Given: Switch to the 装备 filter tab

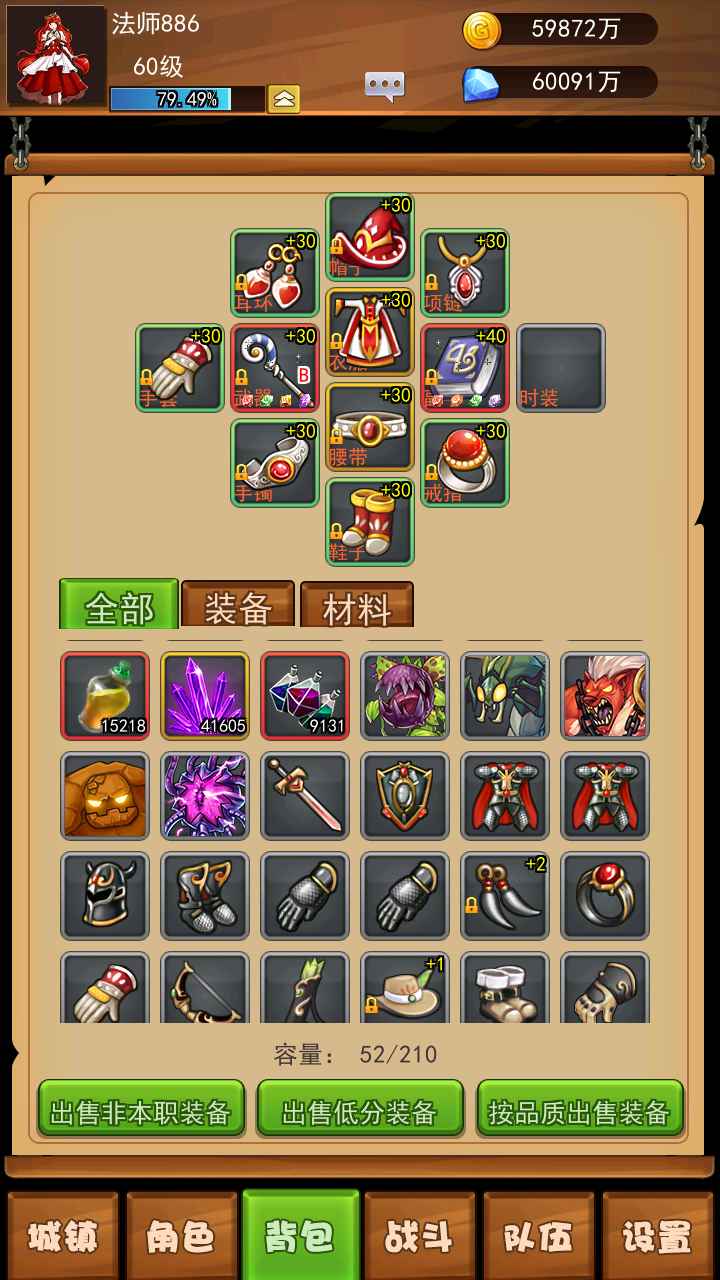Looking at the screenshot, I should (238, 606).
